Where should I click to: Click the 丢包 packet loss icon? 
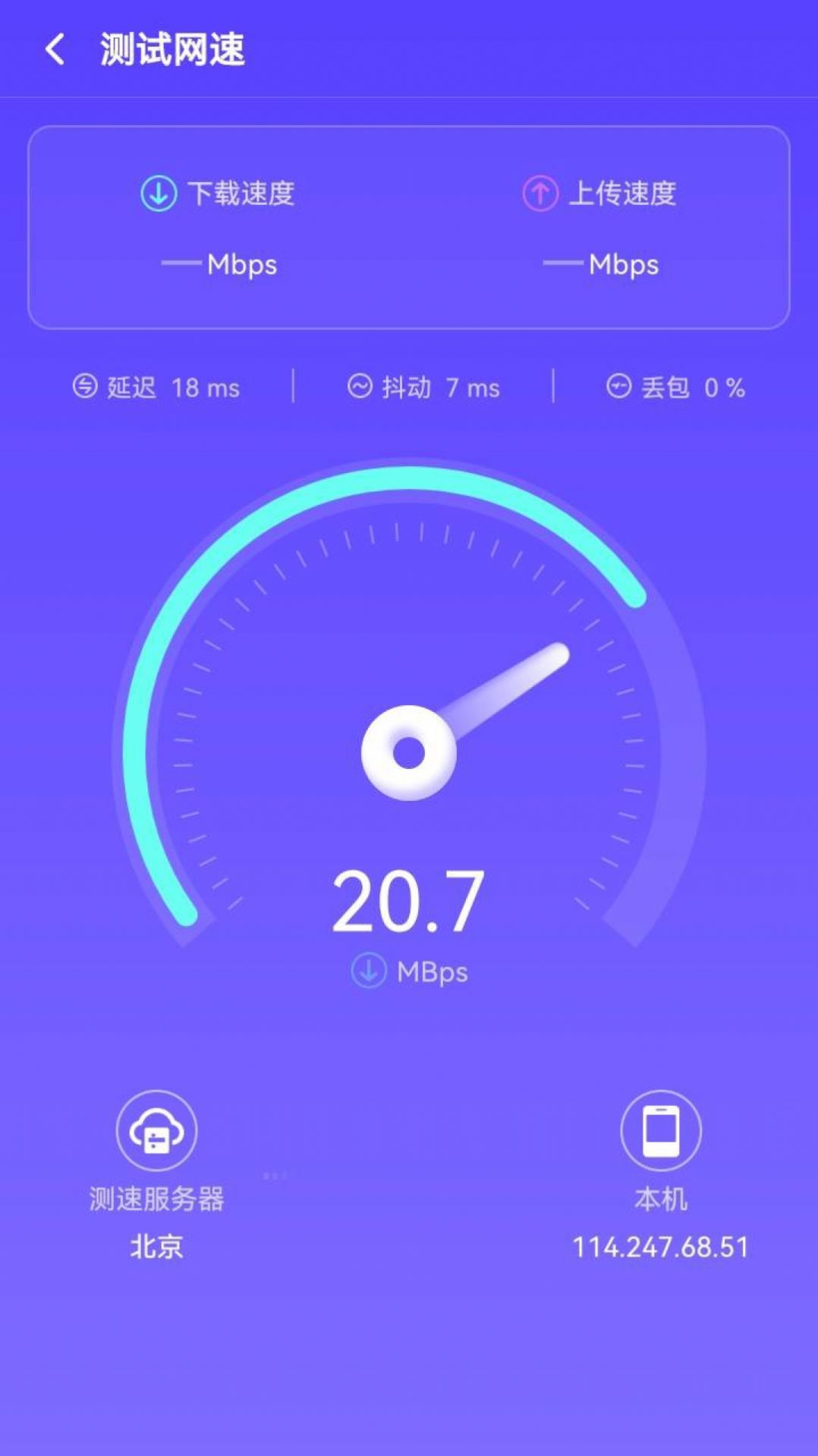pos(619,387)
